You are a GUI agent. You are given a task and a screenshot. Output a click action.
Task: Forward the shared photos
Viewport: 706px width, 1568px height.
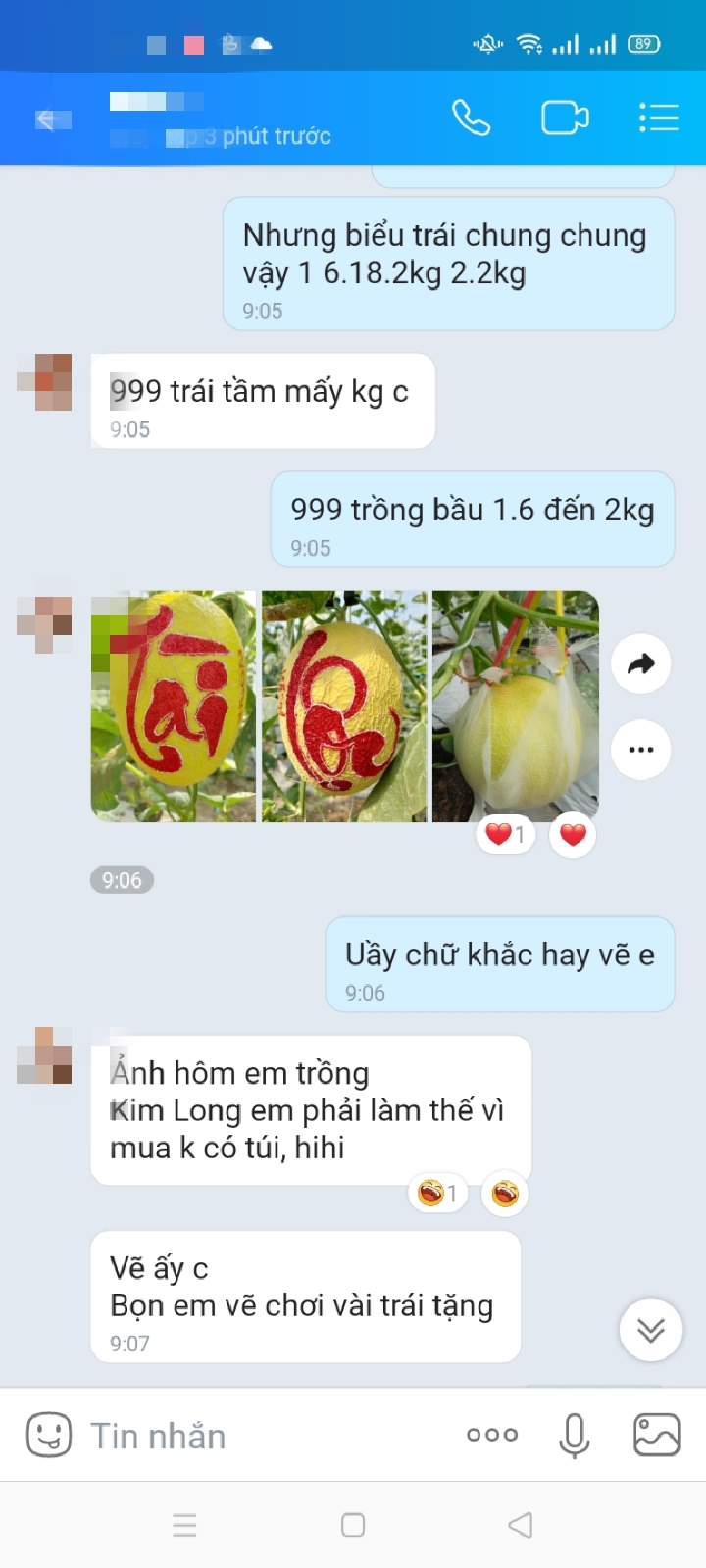tap(640, 664)
